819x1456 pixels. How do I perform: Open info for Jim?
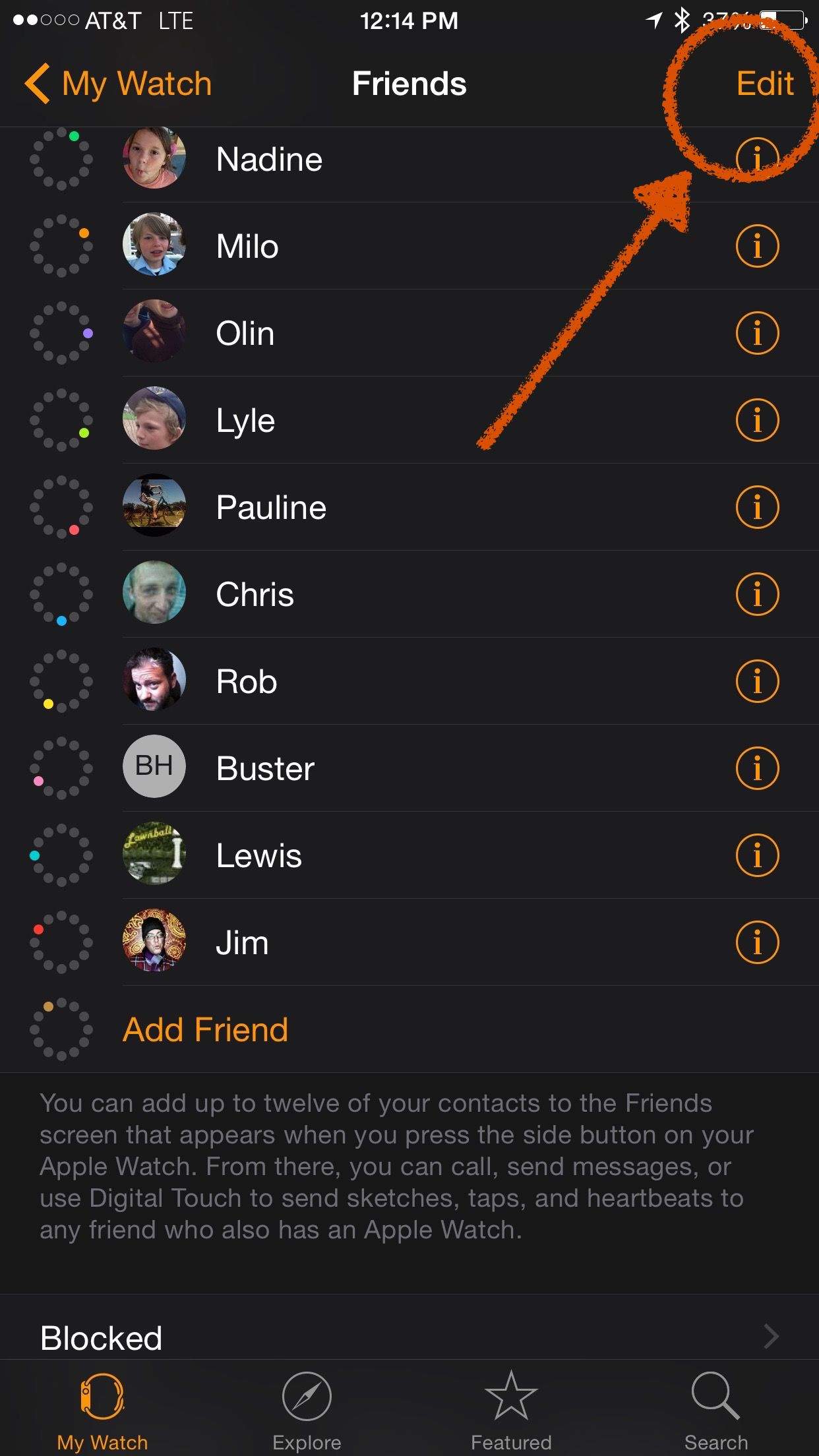[756, 942]
